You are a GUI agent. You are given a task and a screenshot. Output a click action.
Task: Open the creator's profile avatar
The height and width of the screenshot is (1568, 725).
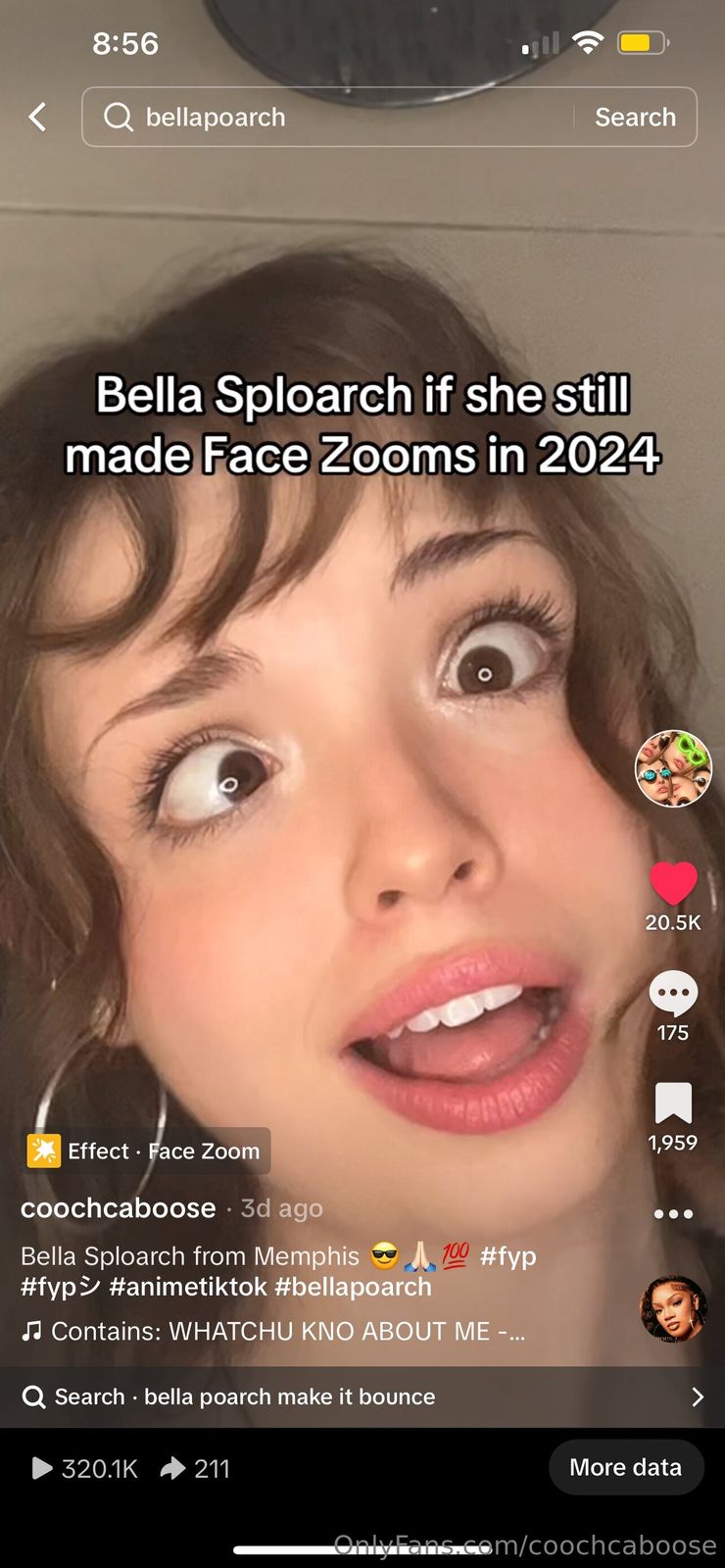tap(673, 768)
